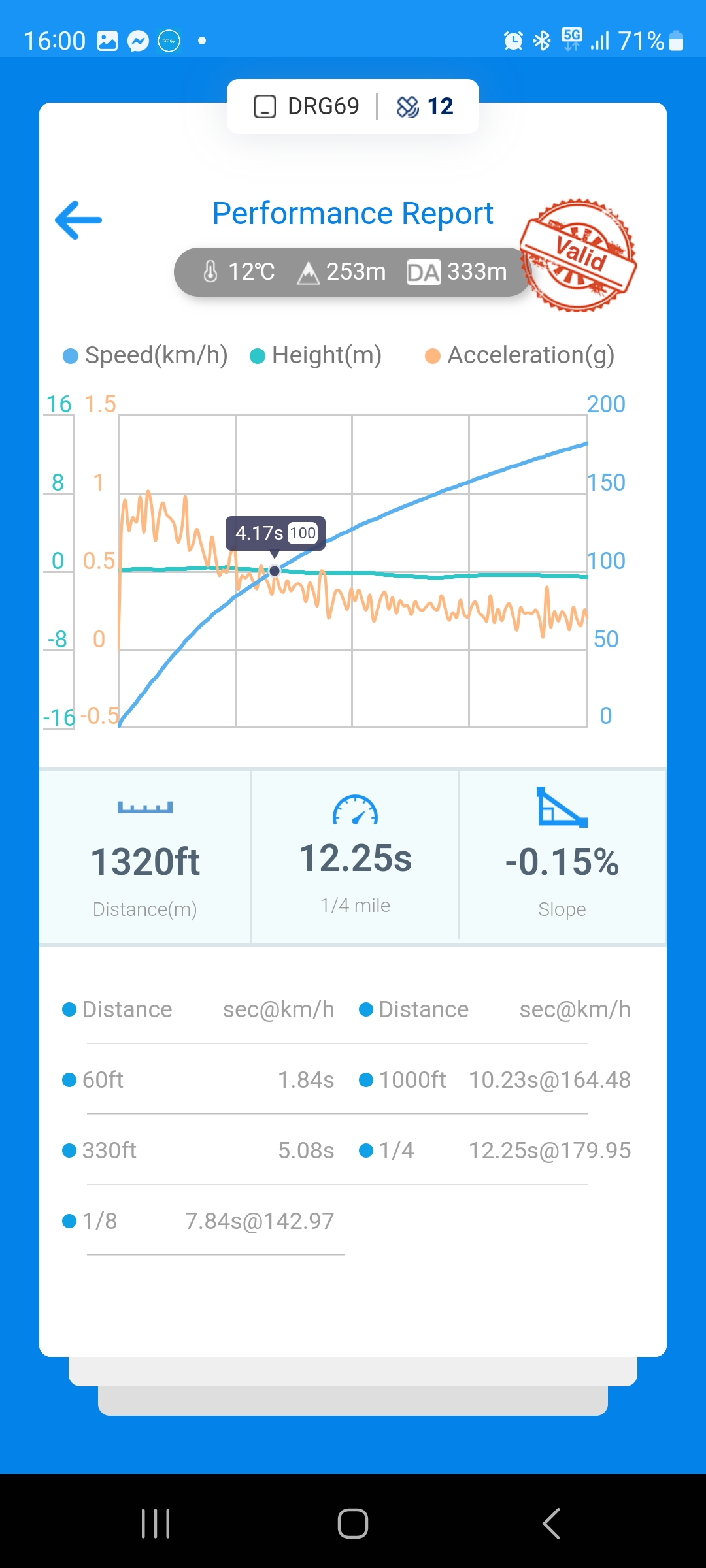Open recent apps from the navigation bar
The height and width of the screenshot is (1568, 706).
click(x=156, y=1524)
